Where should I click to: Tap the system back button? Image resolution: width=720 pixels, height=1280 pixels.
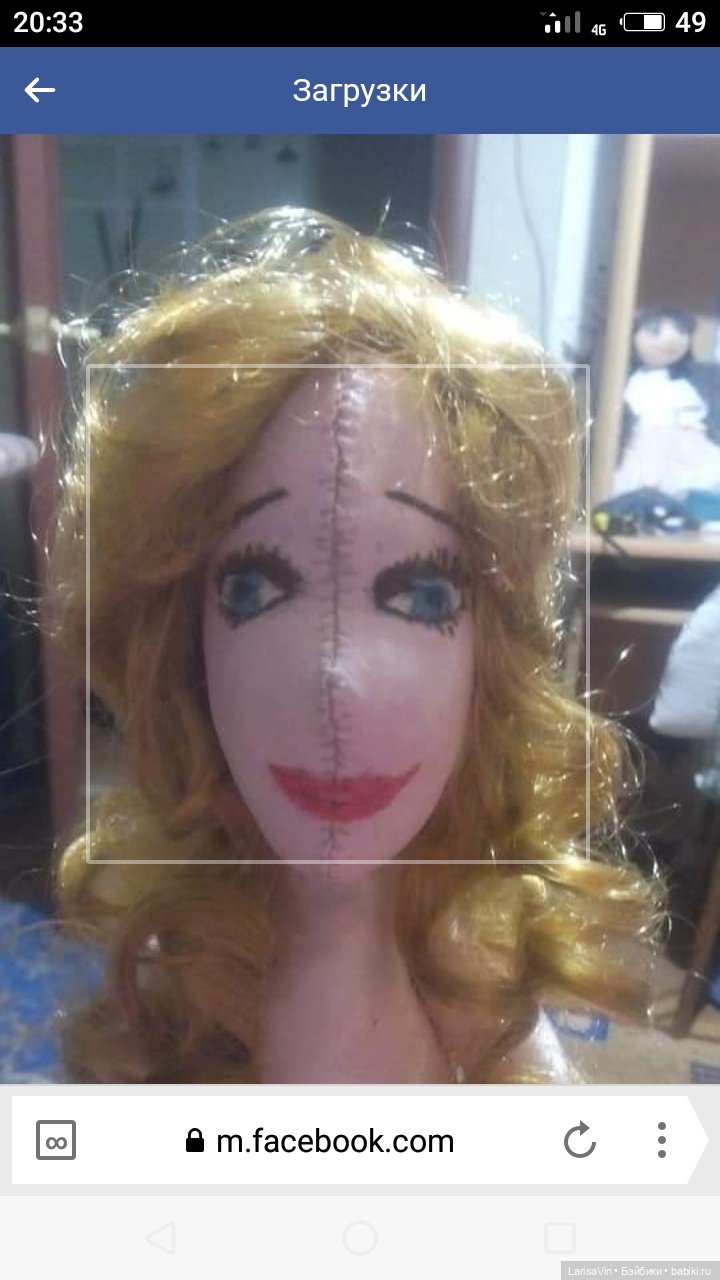(160, 1238)
